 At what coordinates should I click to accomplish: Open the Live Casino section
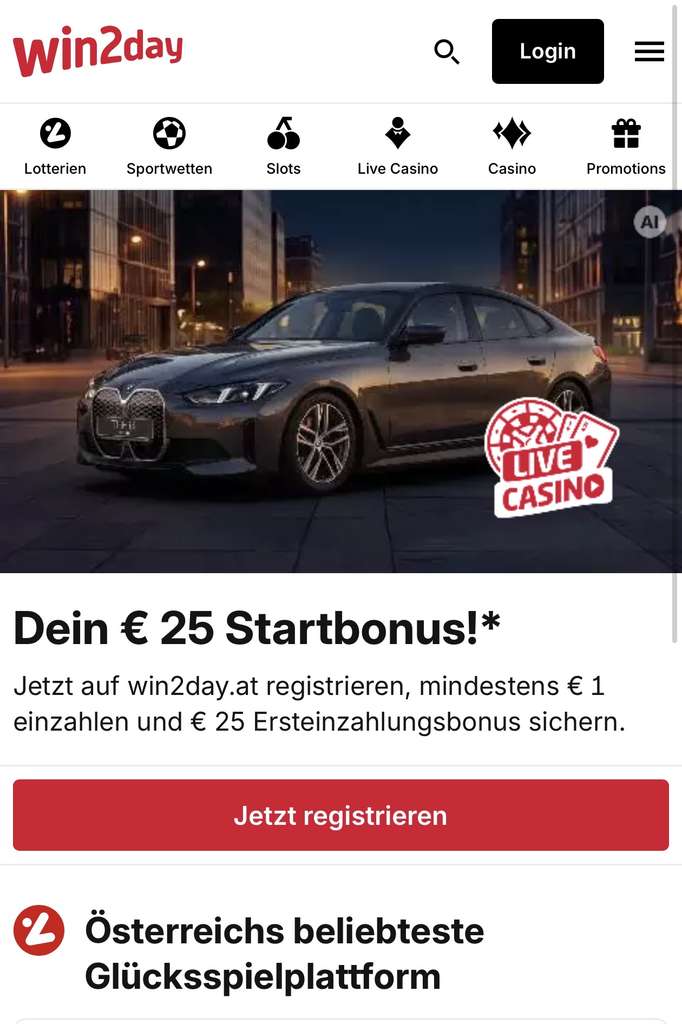pyautogui.click(x=398, y=147)
